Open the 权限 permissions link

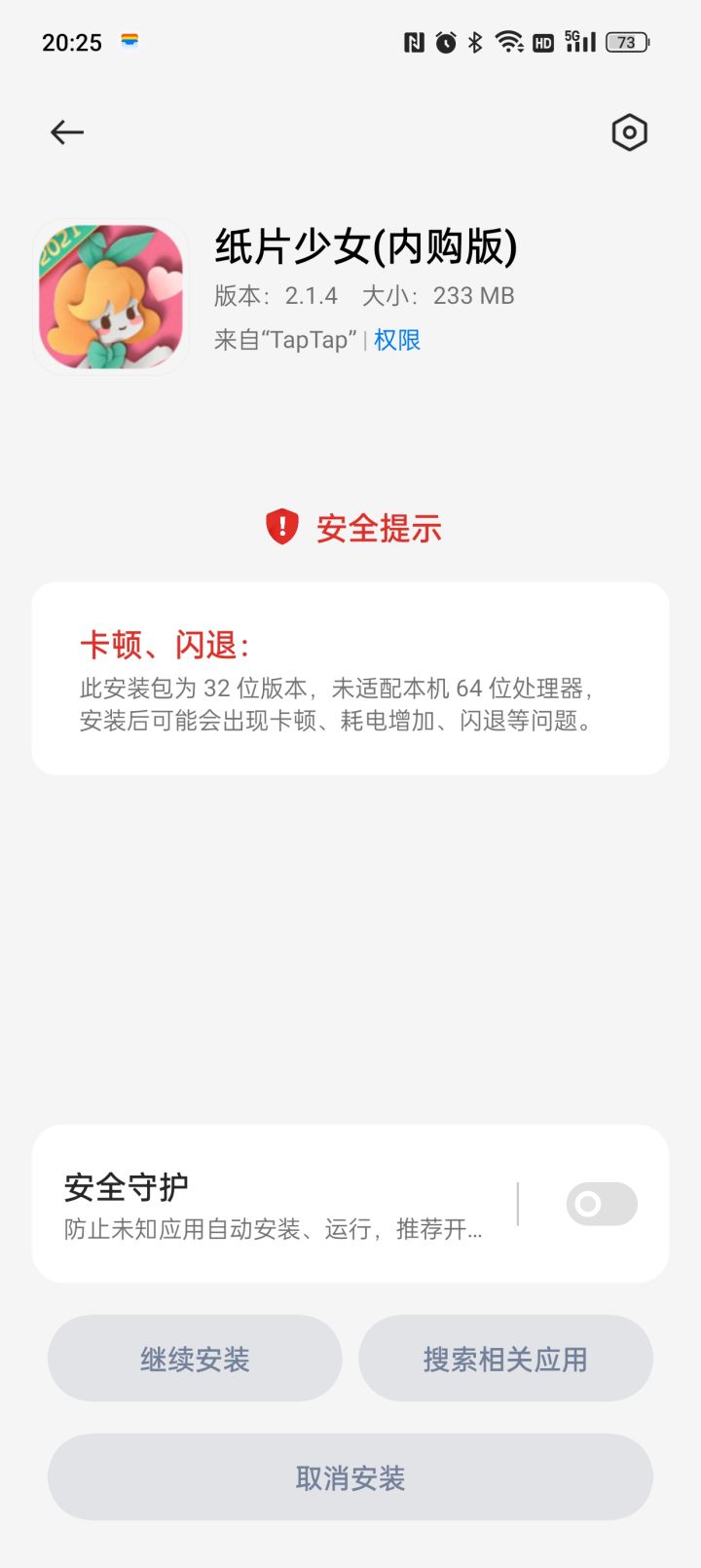pyautogui.click(x=397, y=340)
